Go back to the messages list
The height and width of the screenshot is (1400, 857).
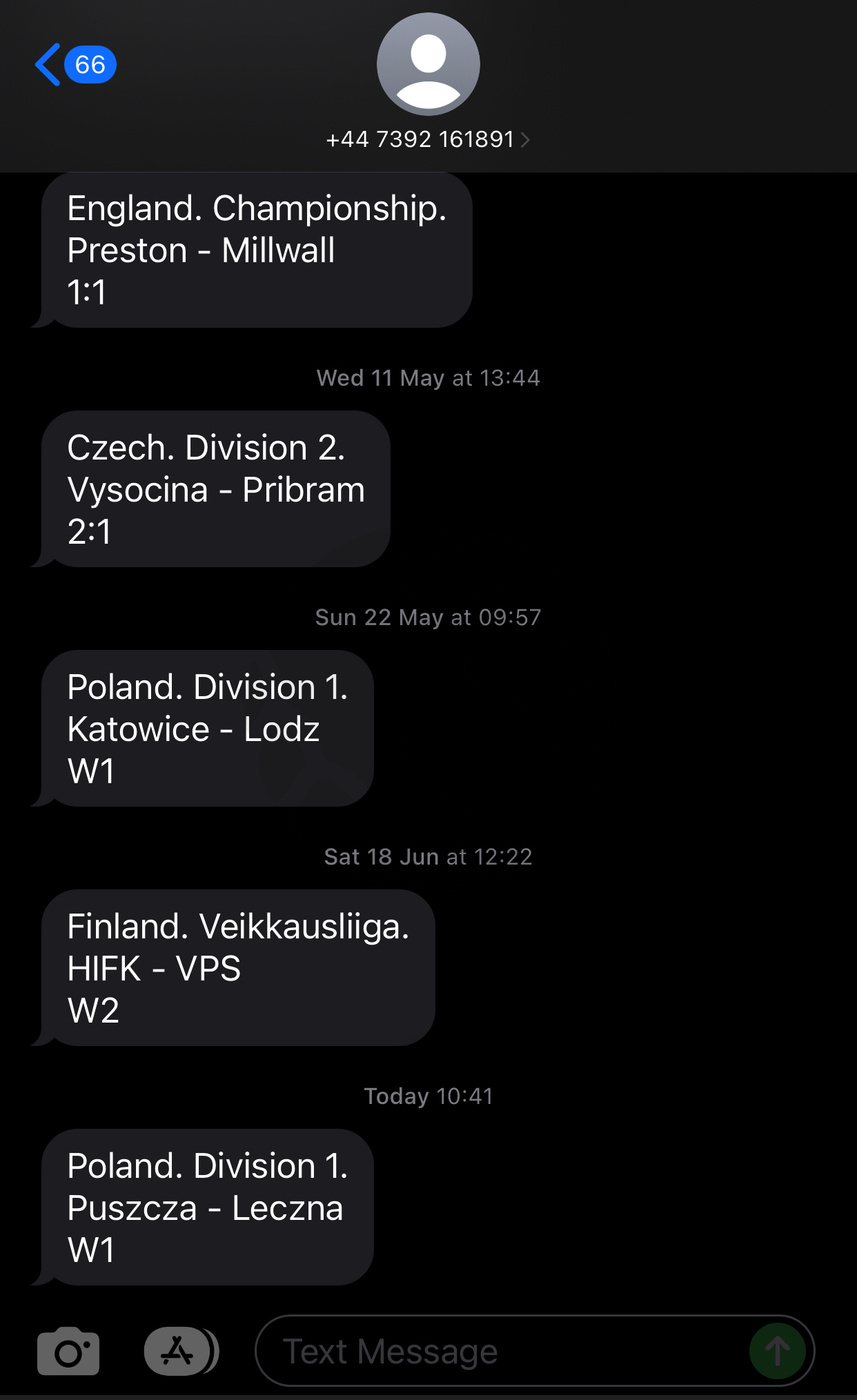tap(75, 65)
